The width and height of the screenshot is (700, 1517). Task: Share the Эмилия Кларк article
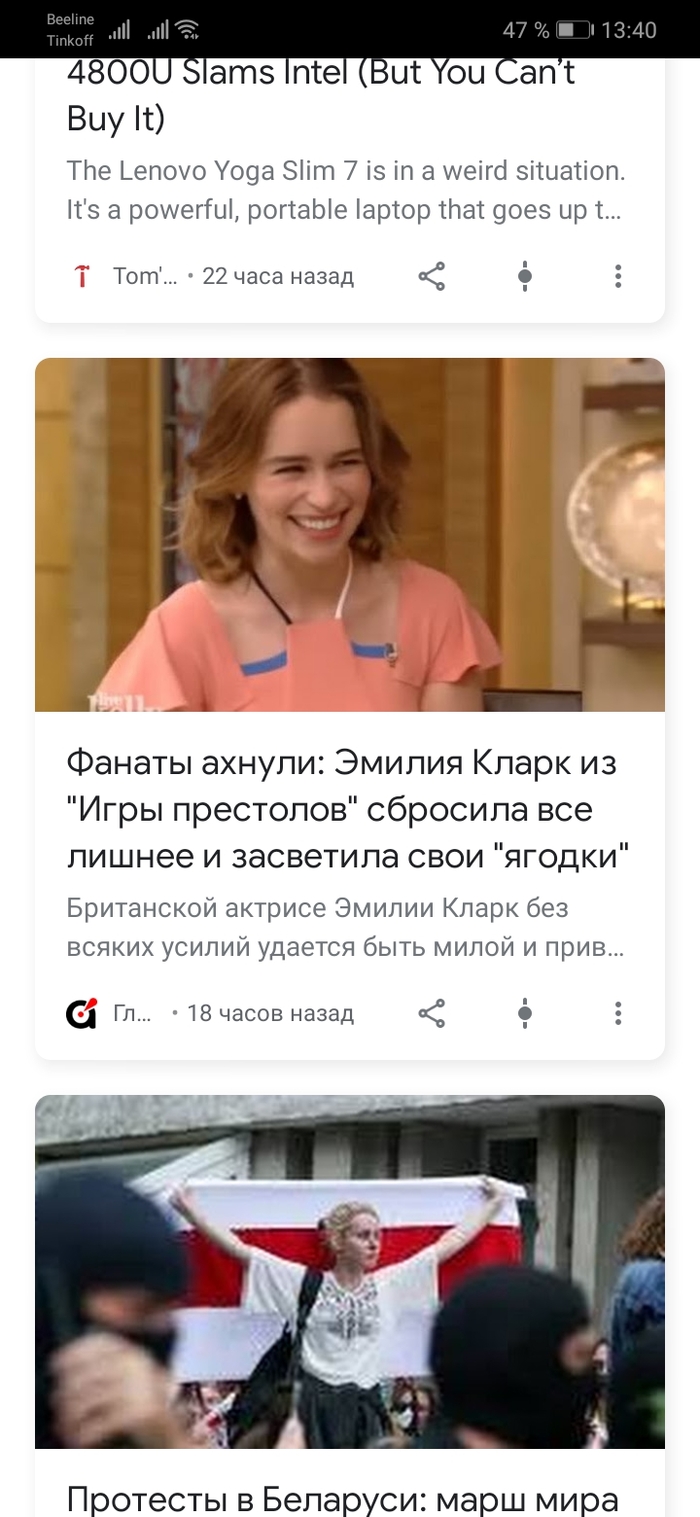point(431,1014)
